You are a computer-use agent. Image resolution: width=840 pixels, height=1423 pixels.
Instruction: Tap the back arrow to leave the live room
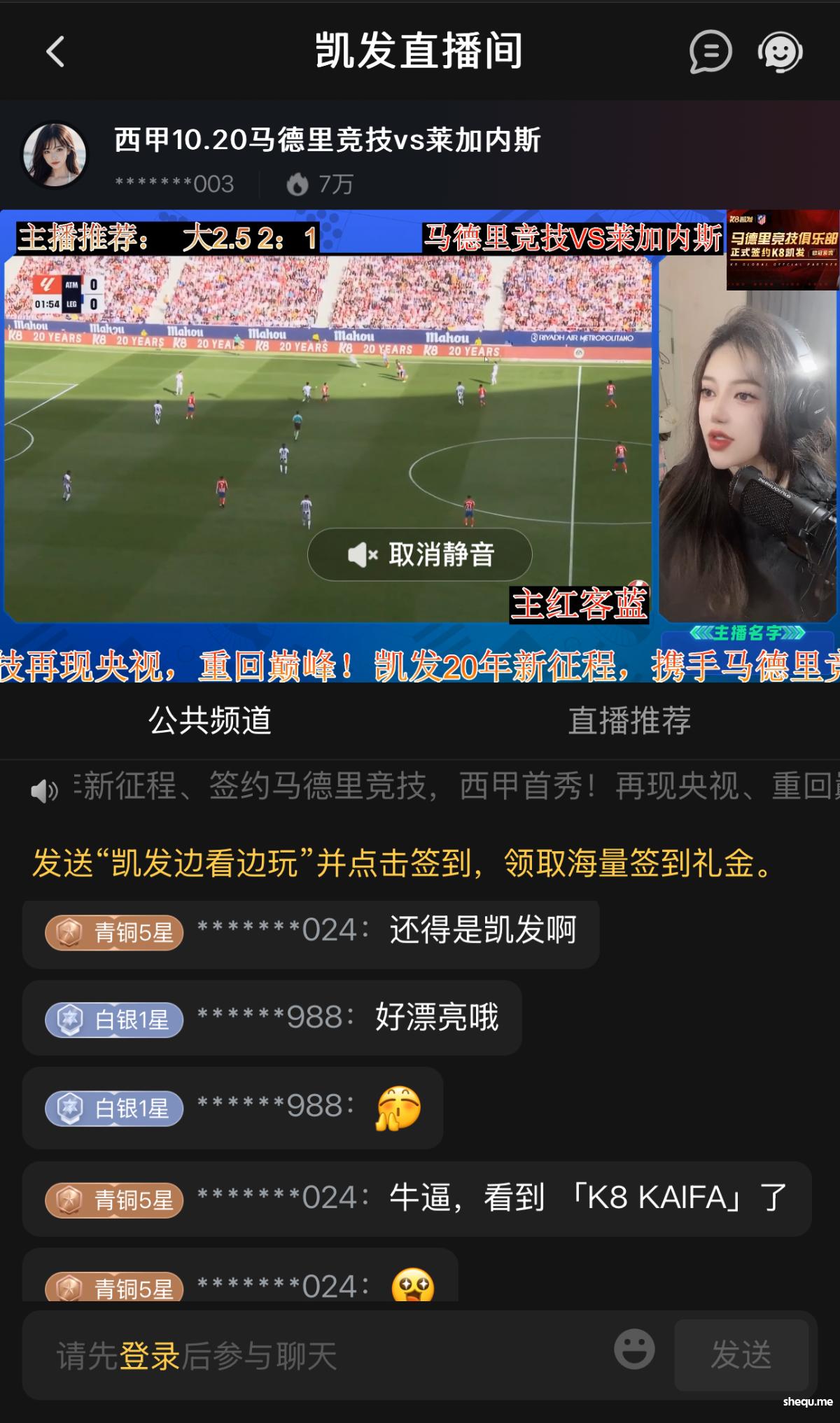click(x=55, y=52)
